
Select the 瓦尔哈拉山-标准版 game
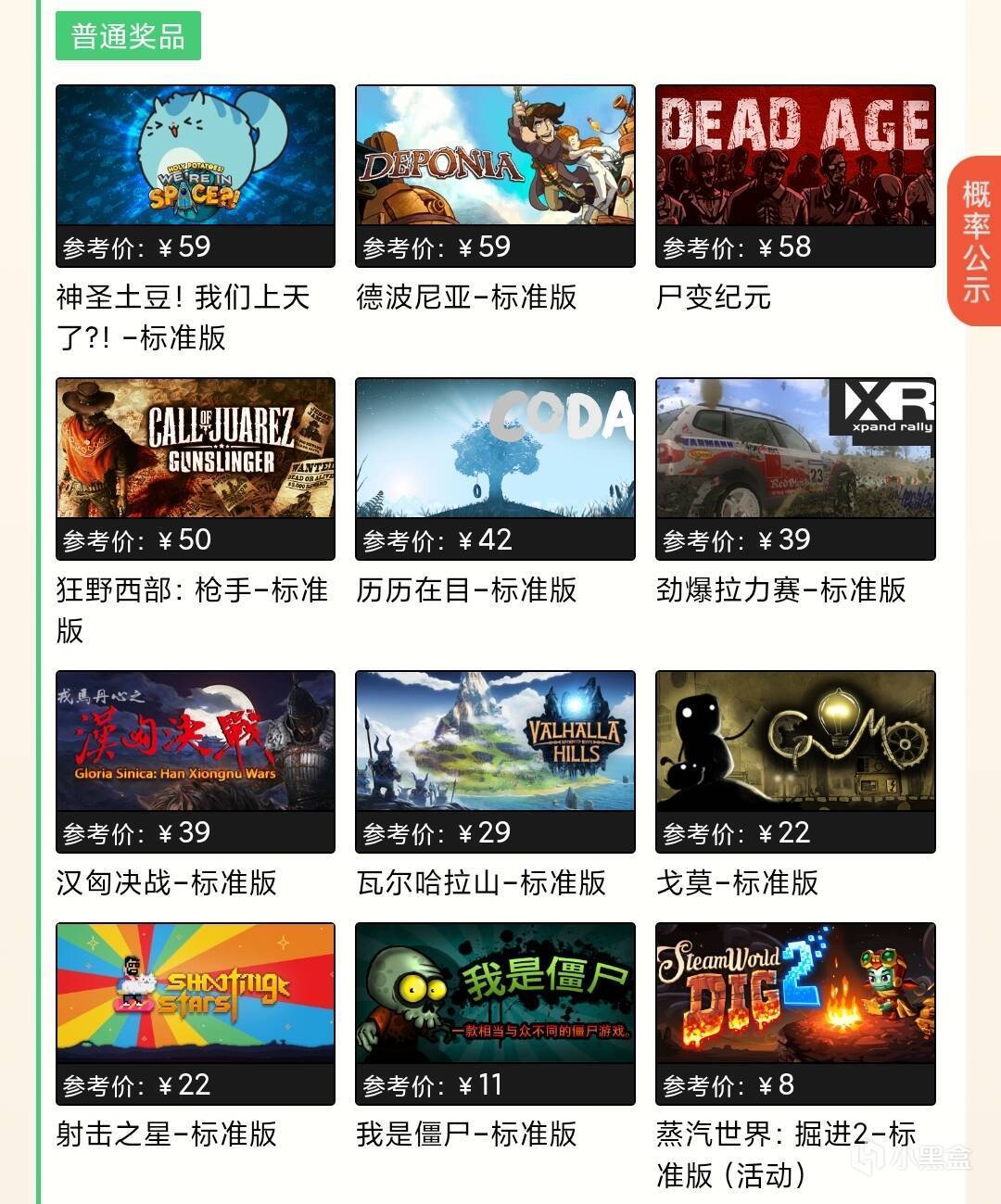point(495,761)
